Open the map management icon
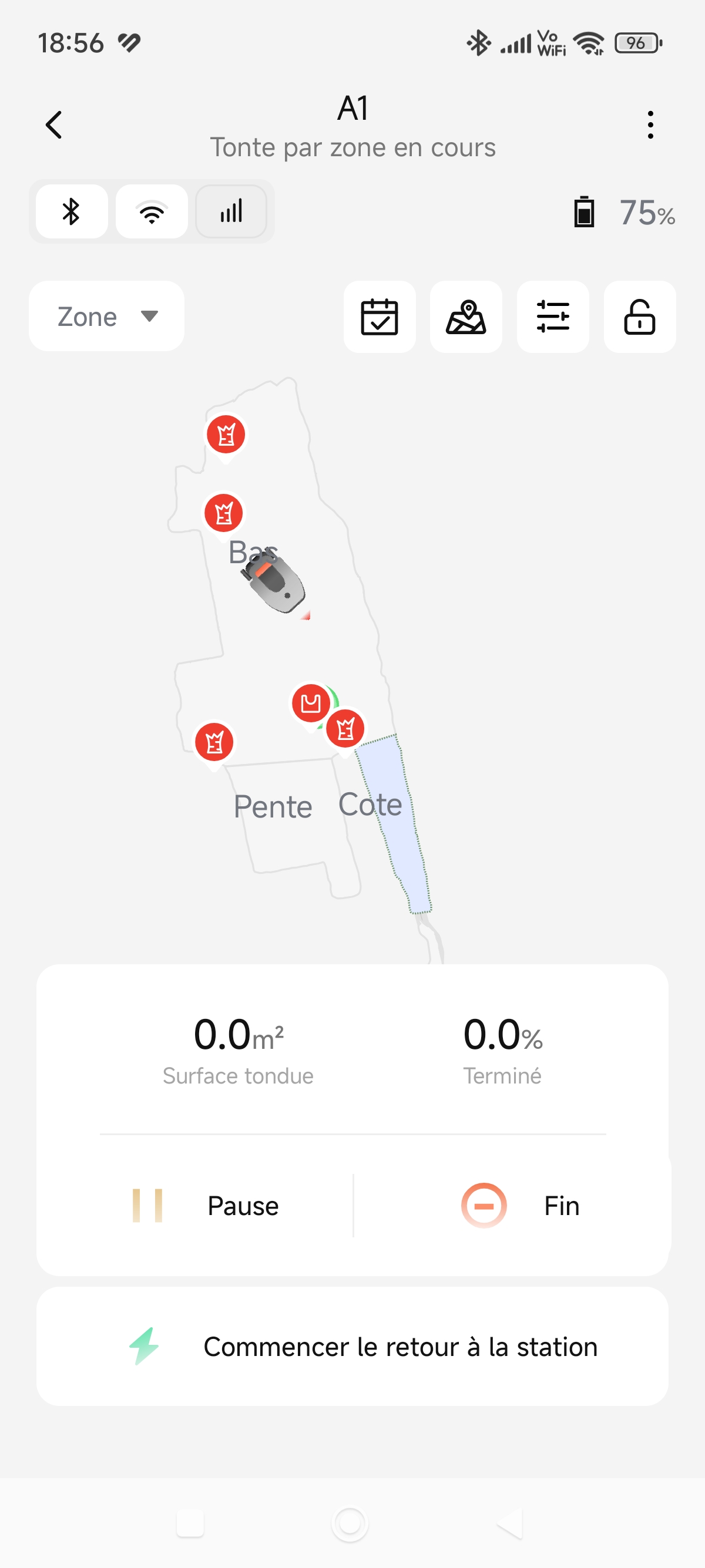 466,317
